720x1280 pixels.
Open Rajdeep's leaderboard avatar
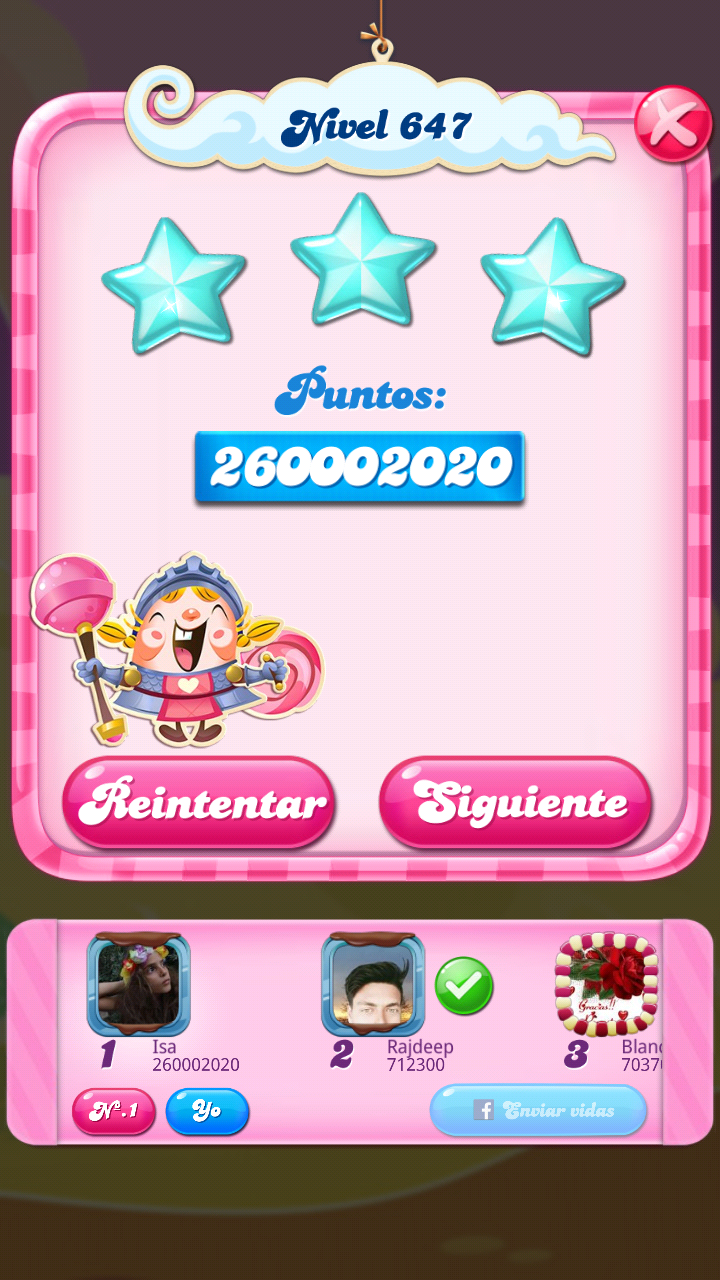tap(373, 985)
